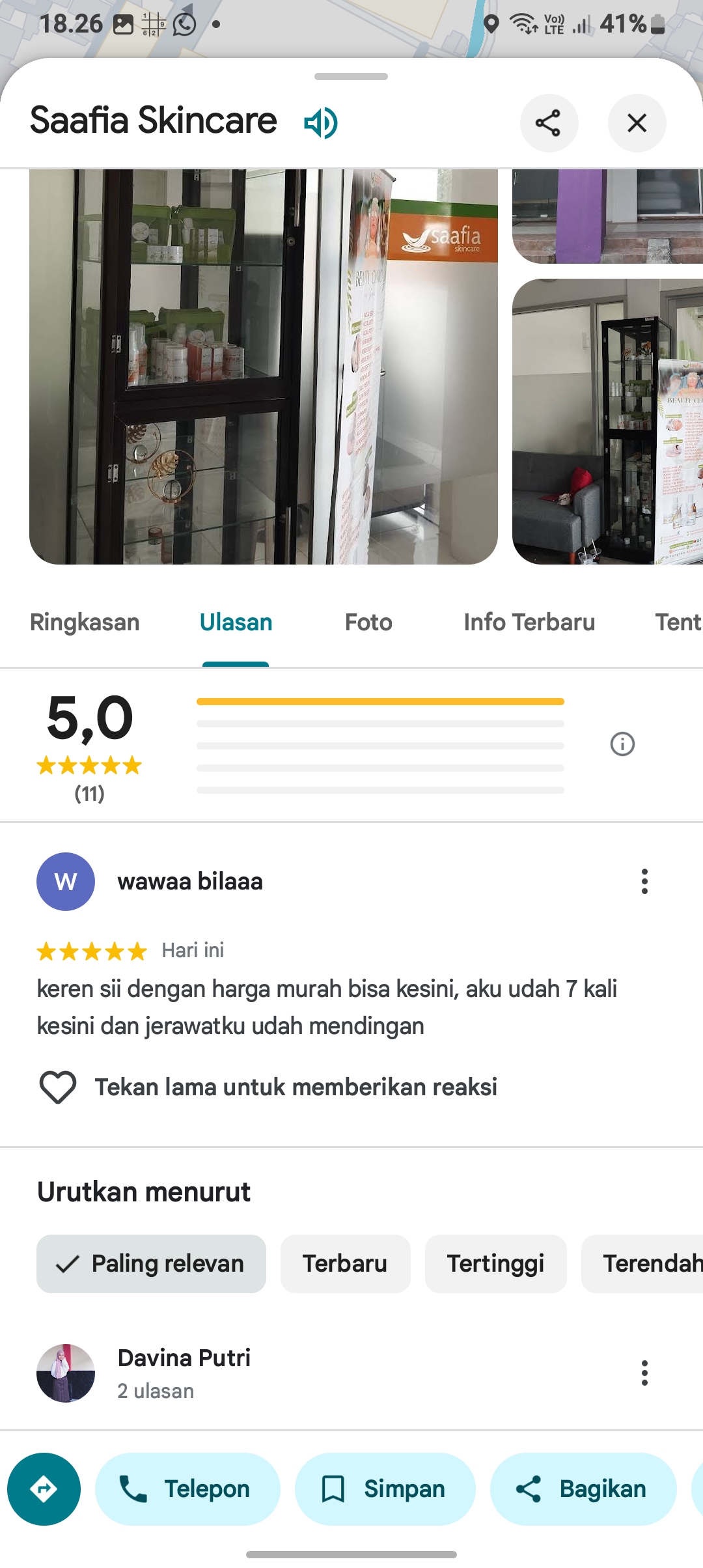The height and width of the screenshot is (1568, 703).
Task: Call the business via the Telepon button
Action: 187,1489
